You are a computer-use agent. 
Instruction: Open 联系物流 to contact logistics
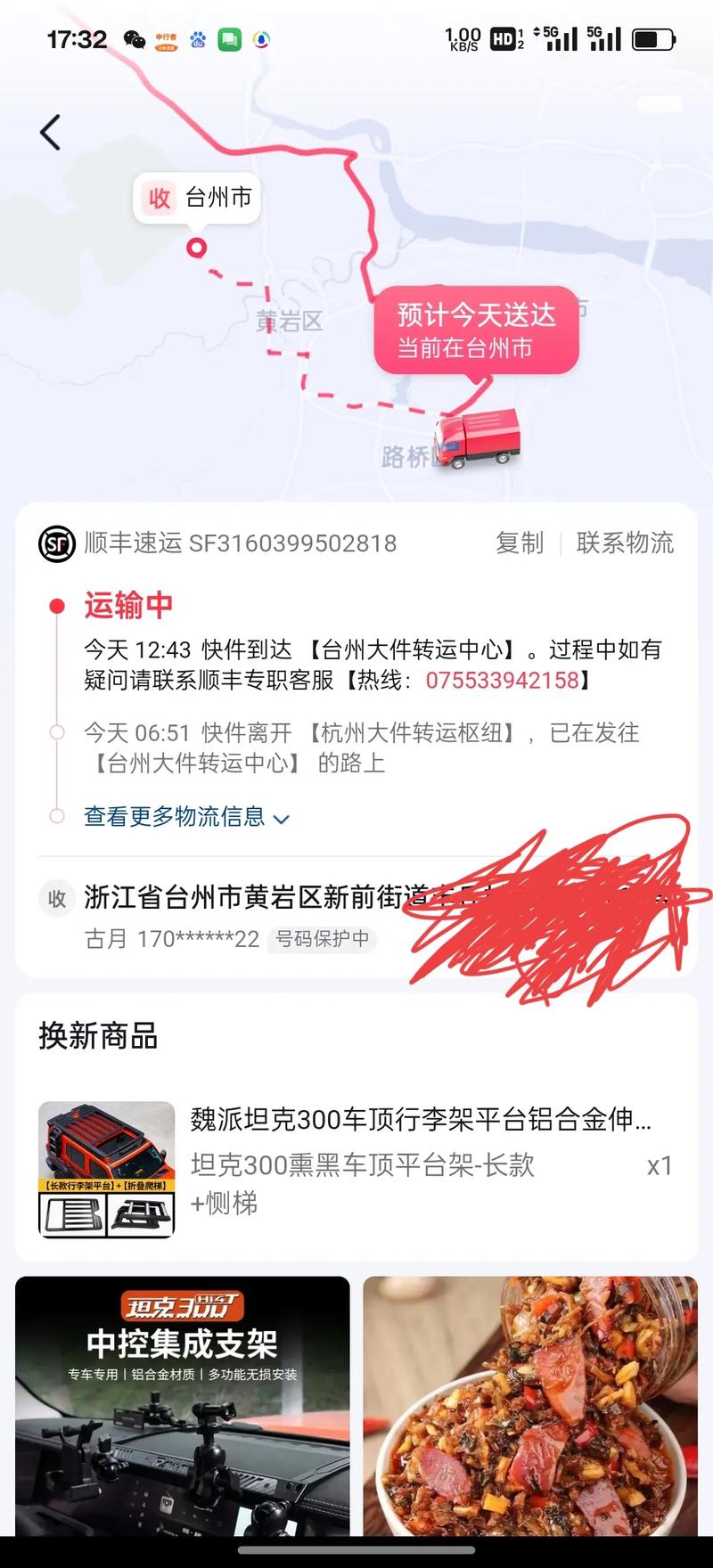(x=624, y=543)
